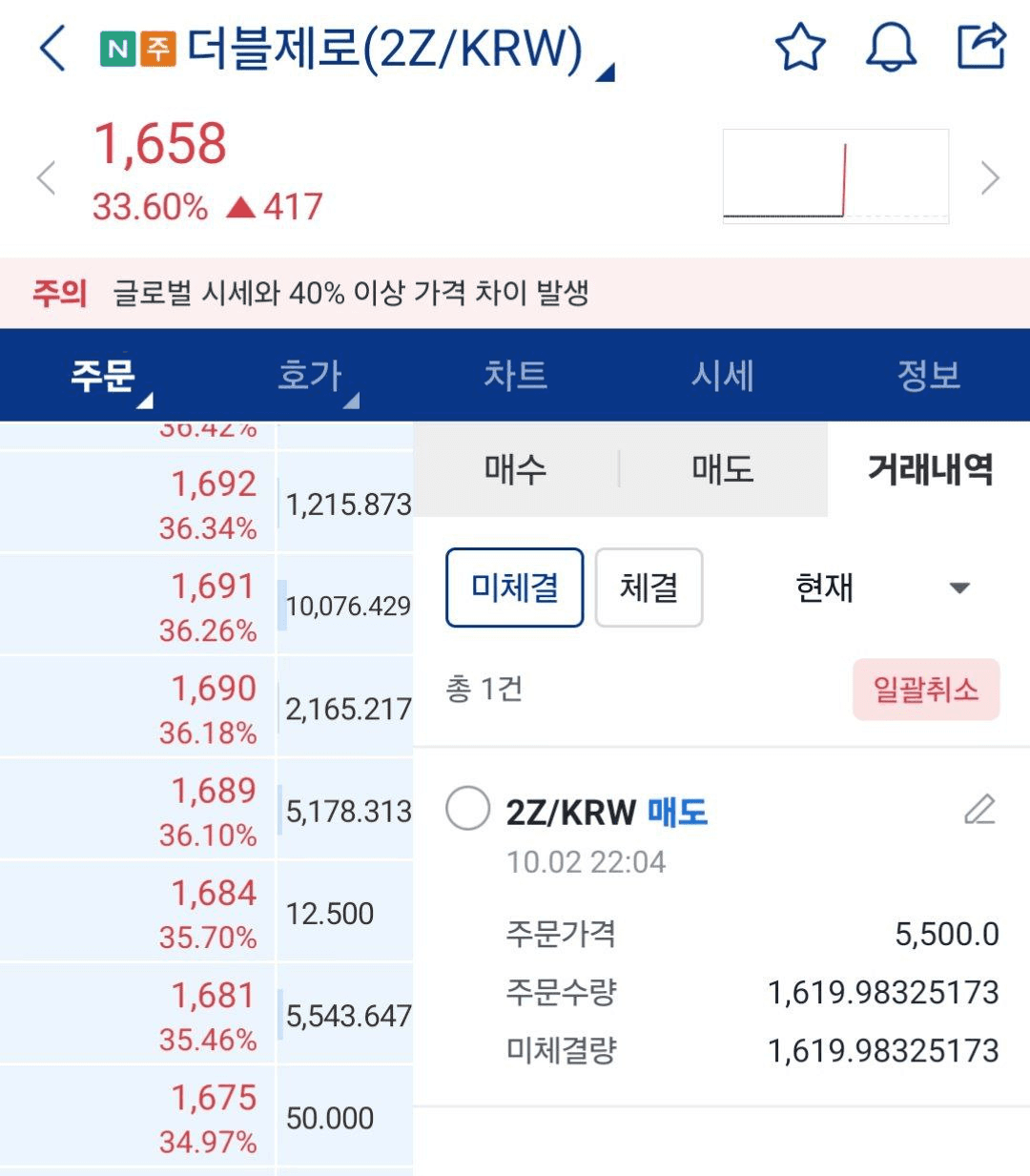1030x1176 pixels.
Task: Switch to the 시세 tab
Action: coord(722,375)
